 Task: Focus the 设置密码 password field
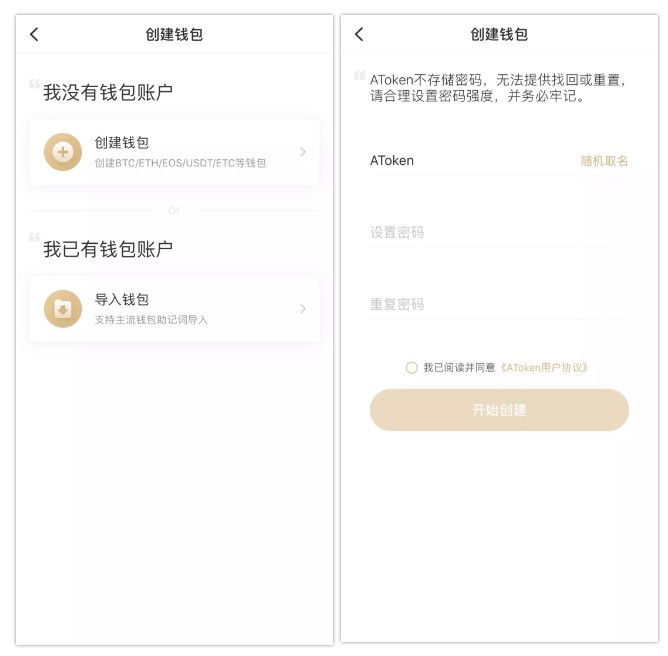tap(498, 232)
